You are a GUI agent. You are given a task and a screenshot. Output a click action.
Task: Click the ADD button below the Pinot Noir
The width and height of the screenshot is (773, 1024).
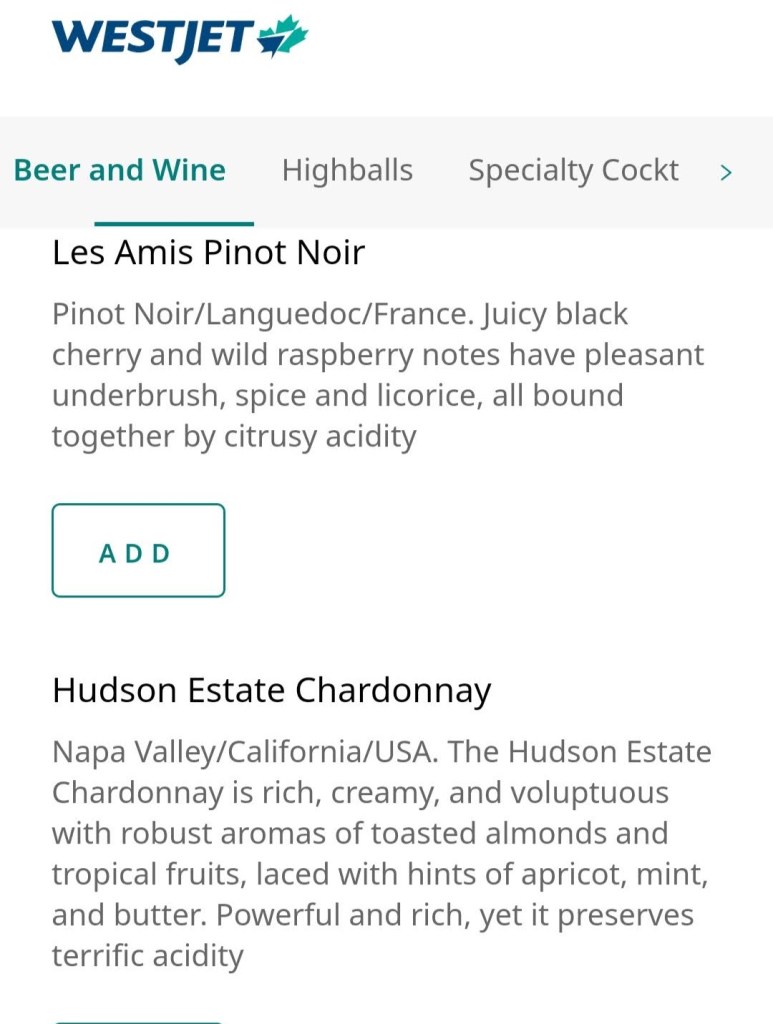[x=137, y=550]
